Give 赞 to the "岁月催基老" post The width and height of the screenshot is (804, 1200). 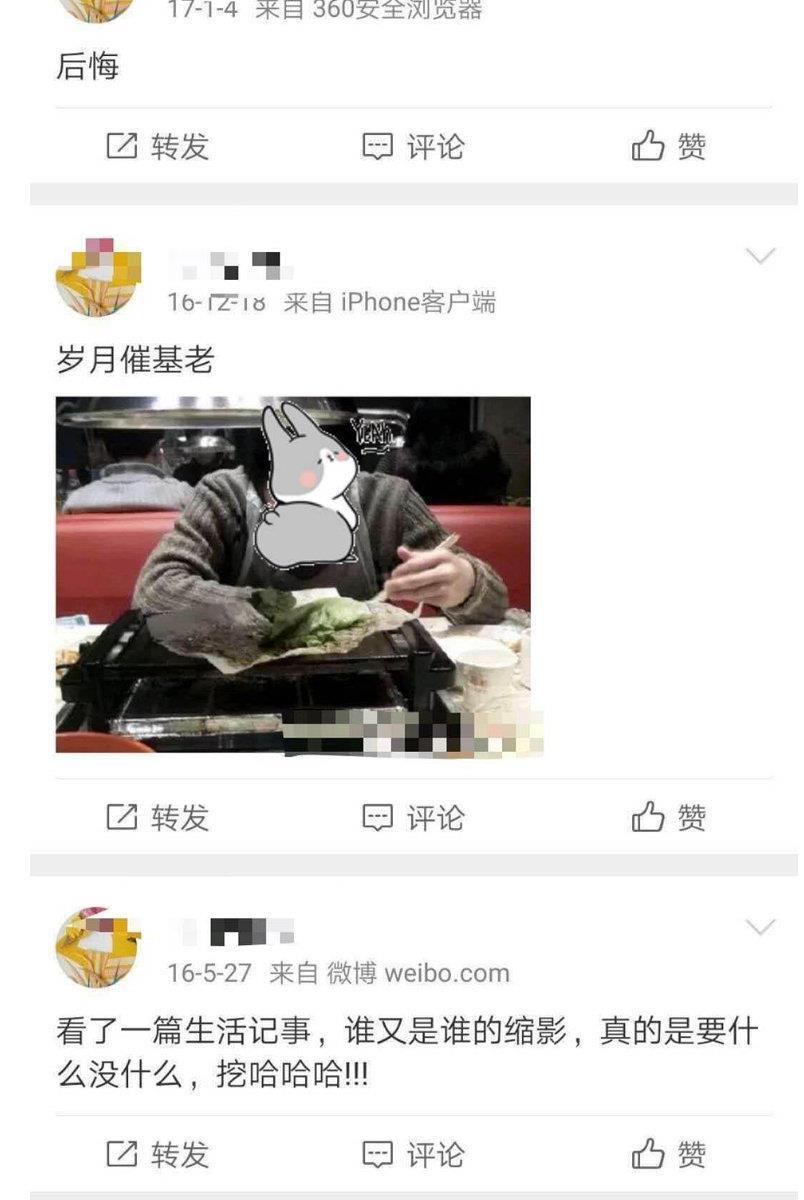(669, 818)
